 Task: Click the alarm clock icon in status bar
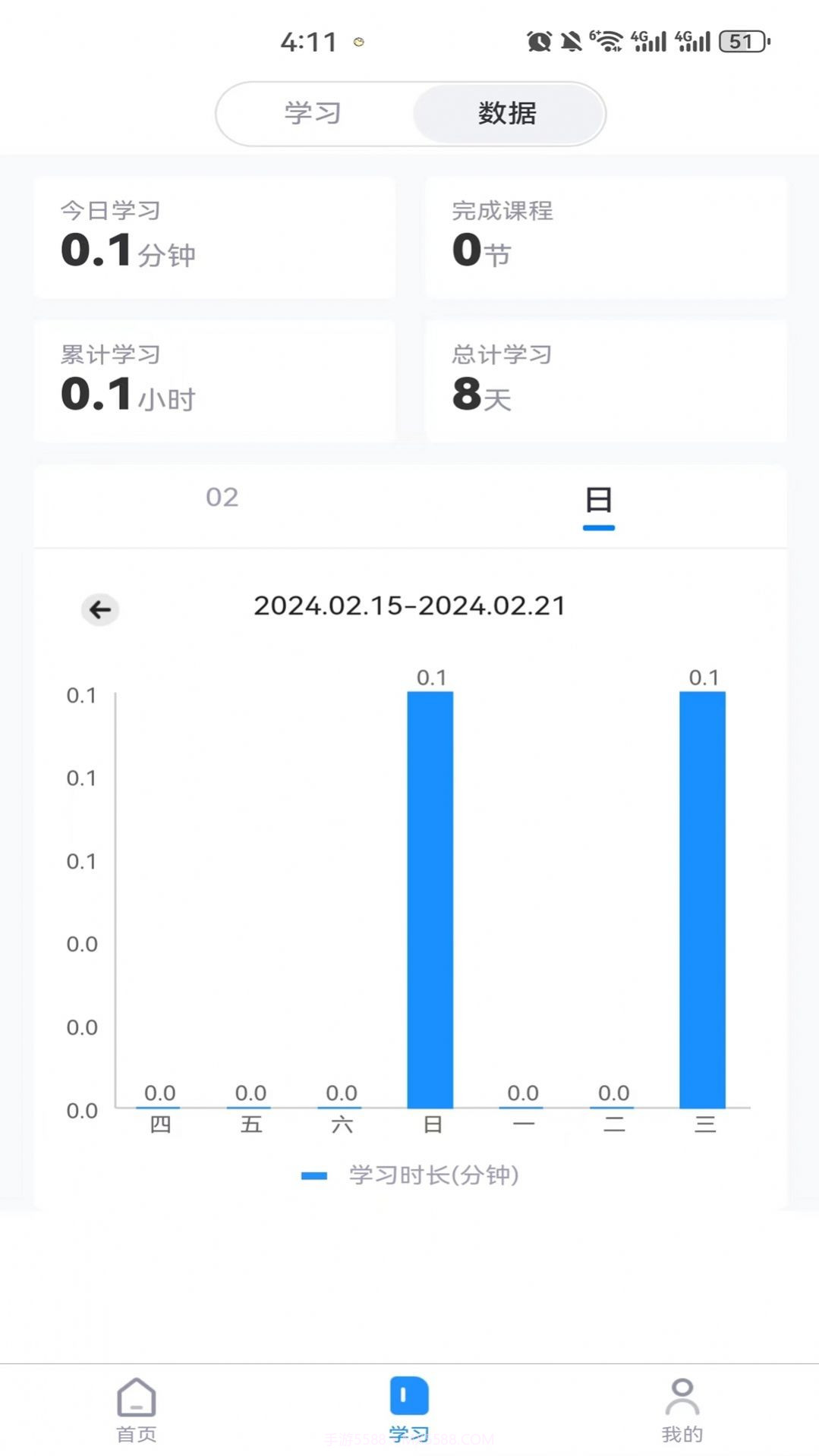coord(538,42)
